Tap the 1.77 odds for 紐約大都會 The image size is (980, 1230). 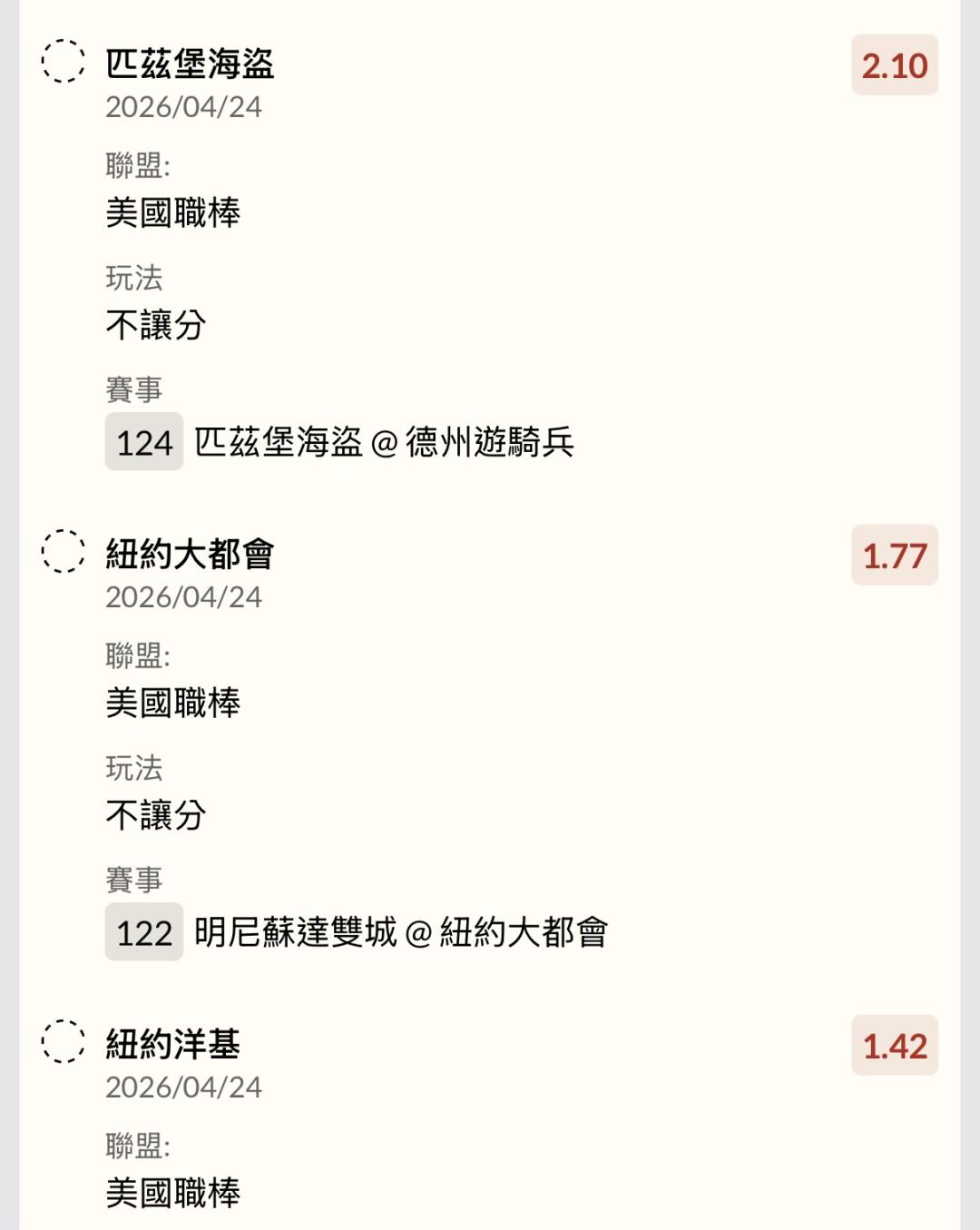(894, 556)
